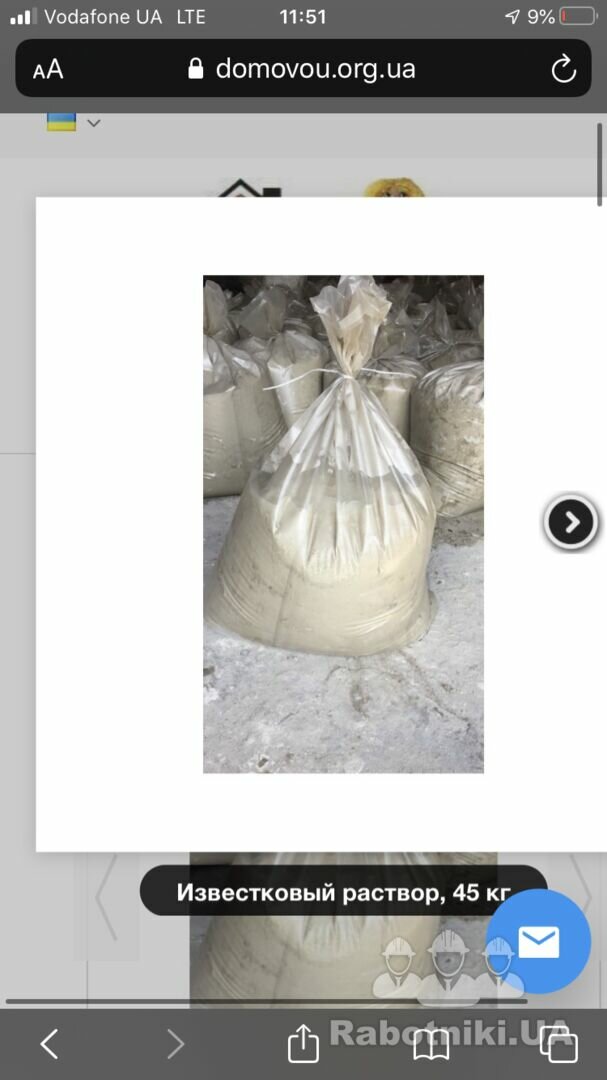The height and width of the screenshot is (1080, 607).
Task: Show the next photo in the lightbox
Action: [571, 523]
